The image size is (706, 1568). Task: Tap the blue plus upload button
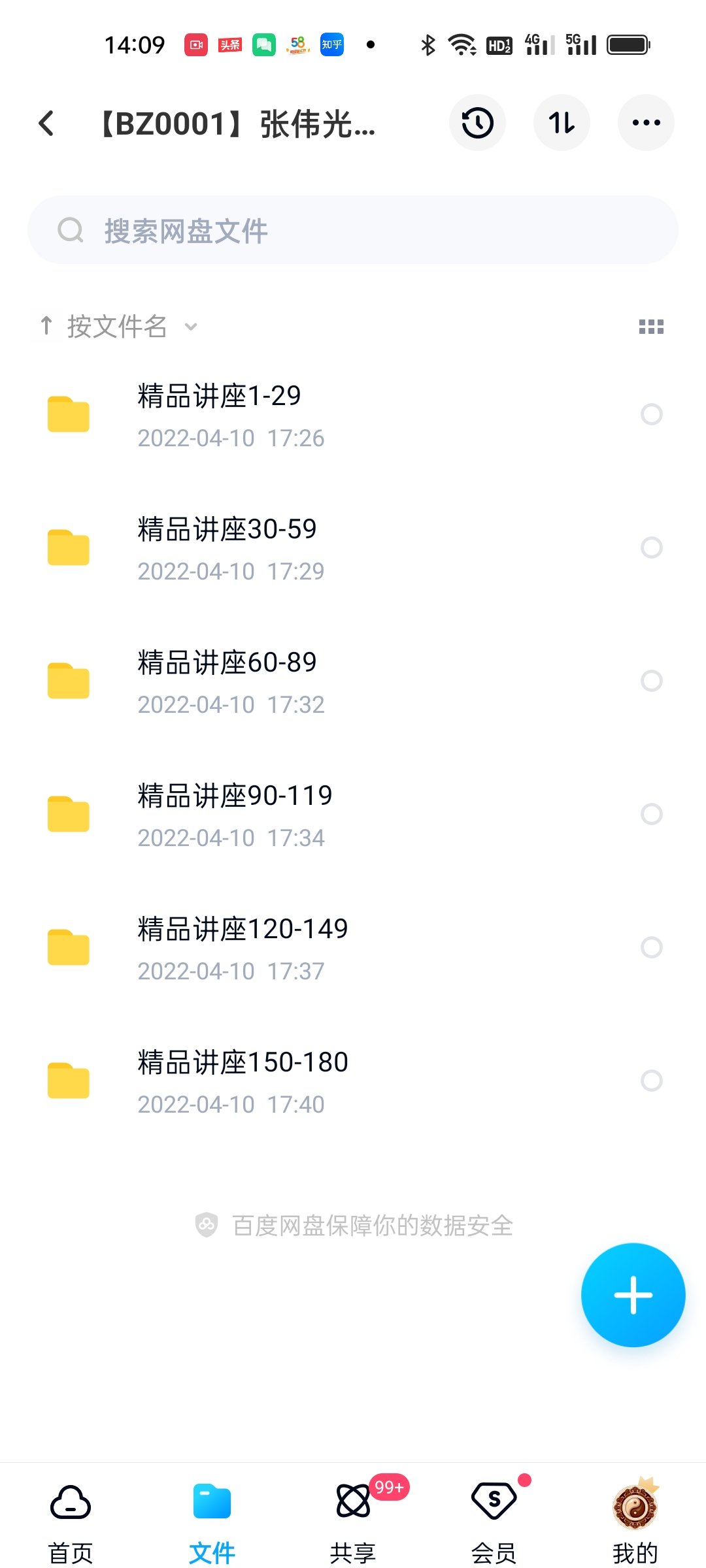coord(633,1295)
